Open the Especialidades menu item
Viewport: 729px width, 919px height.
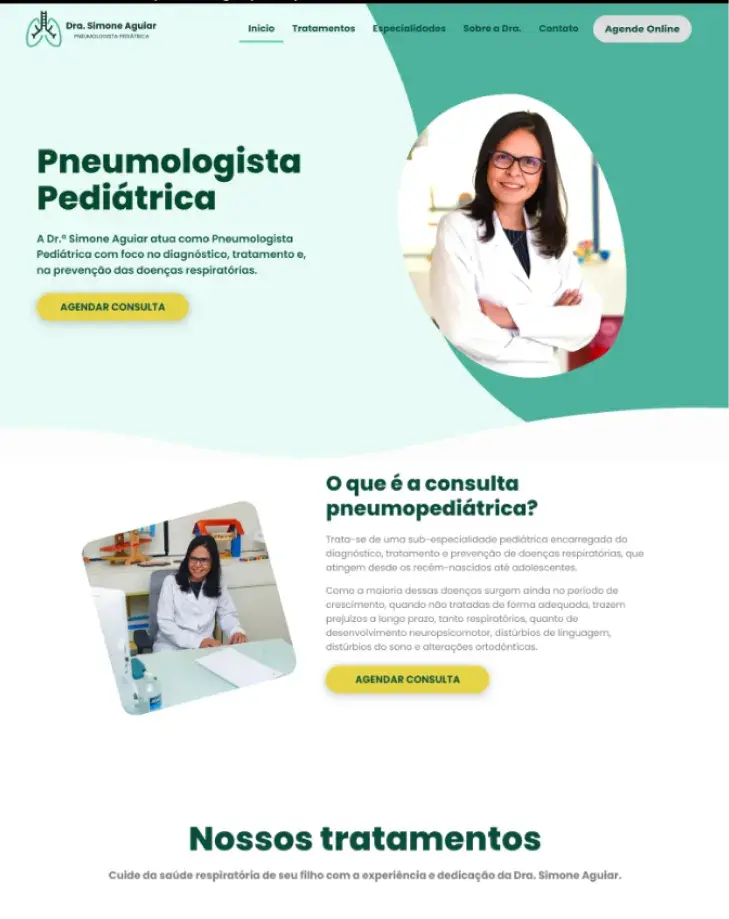[x=409, y=29]
